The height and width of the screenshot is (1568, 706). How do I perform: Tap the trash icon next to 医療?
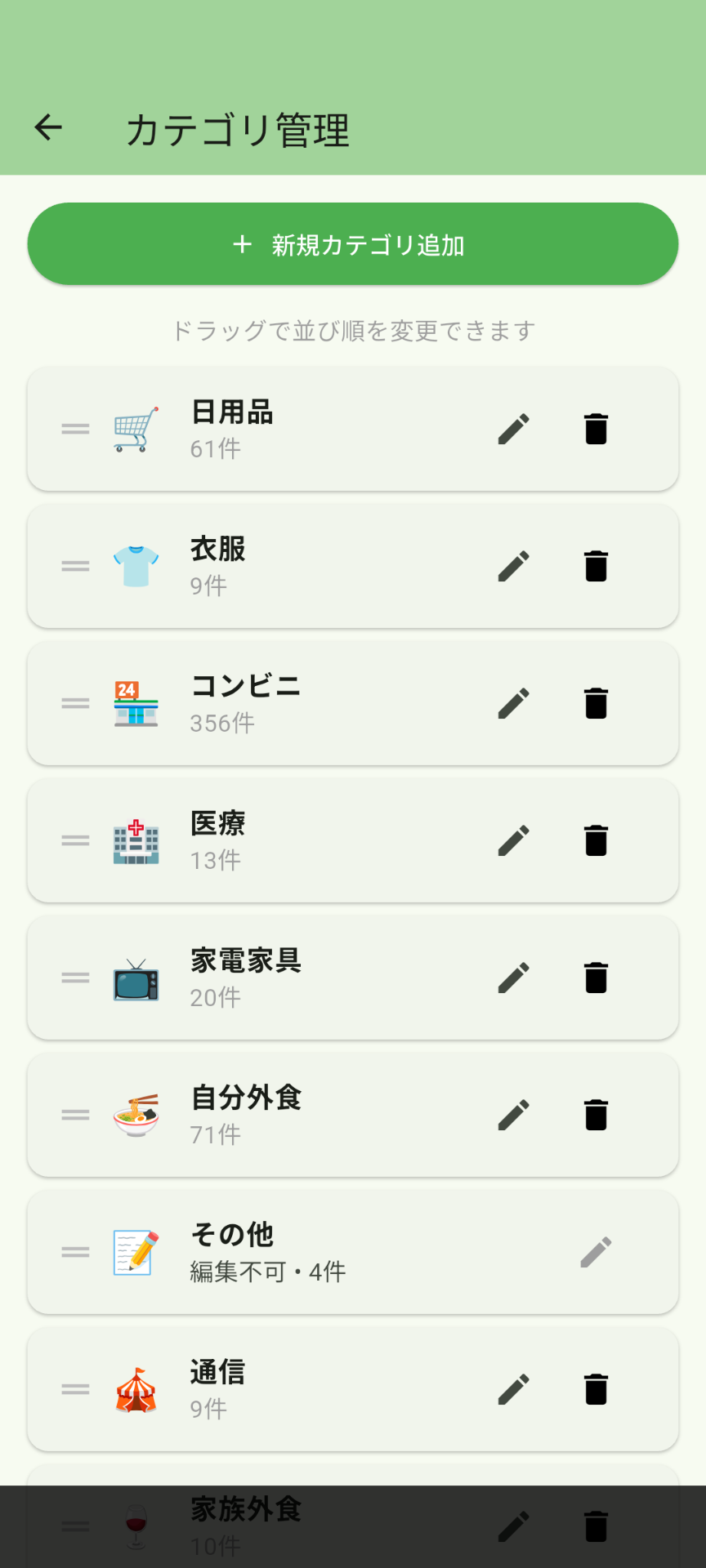pyautogui.click(x=596, y=840)
